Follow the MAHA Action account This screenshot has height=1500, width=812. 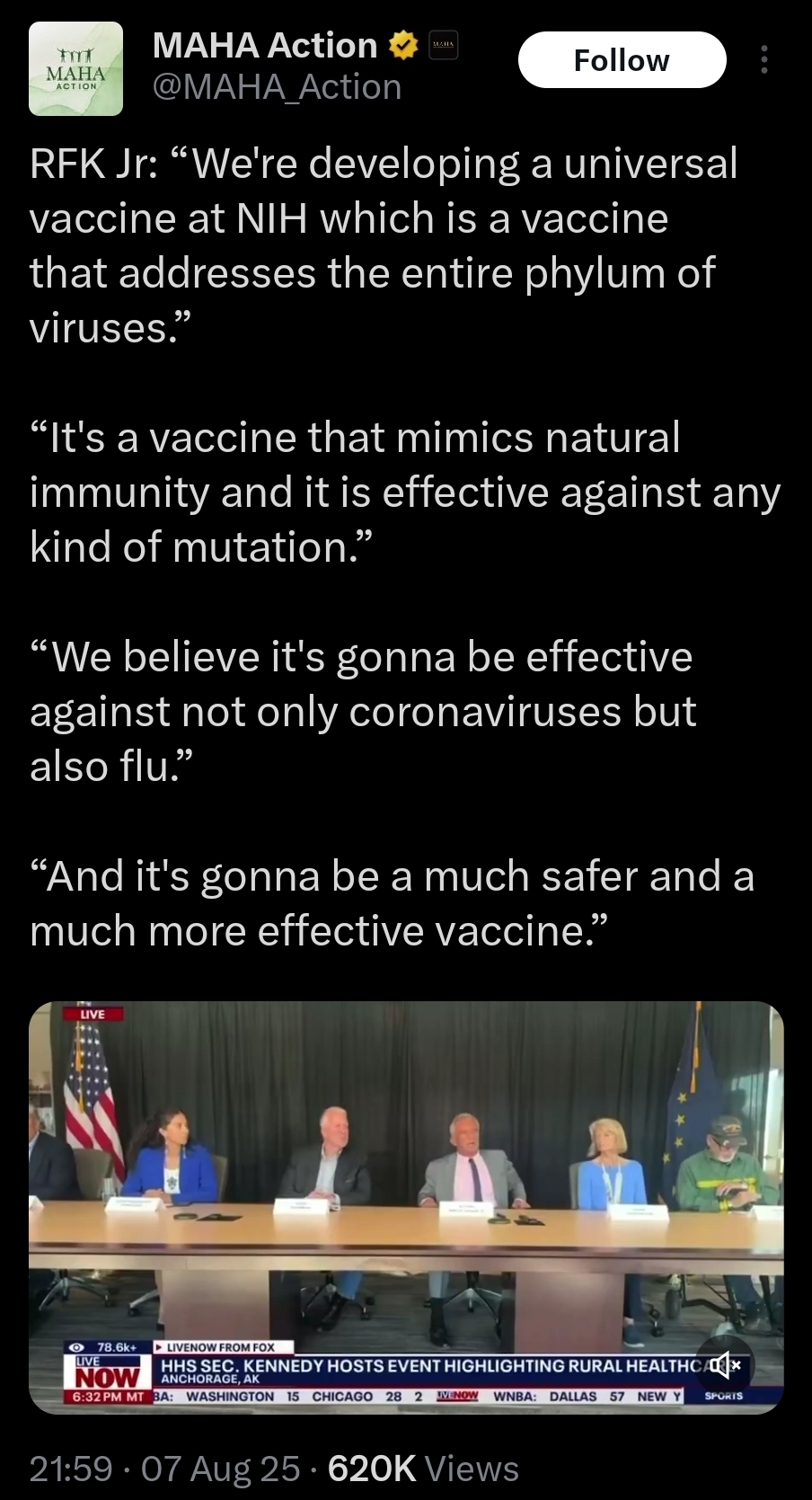point(622,60)
